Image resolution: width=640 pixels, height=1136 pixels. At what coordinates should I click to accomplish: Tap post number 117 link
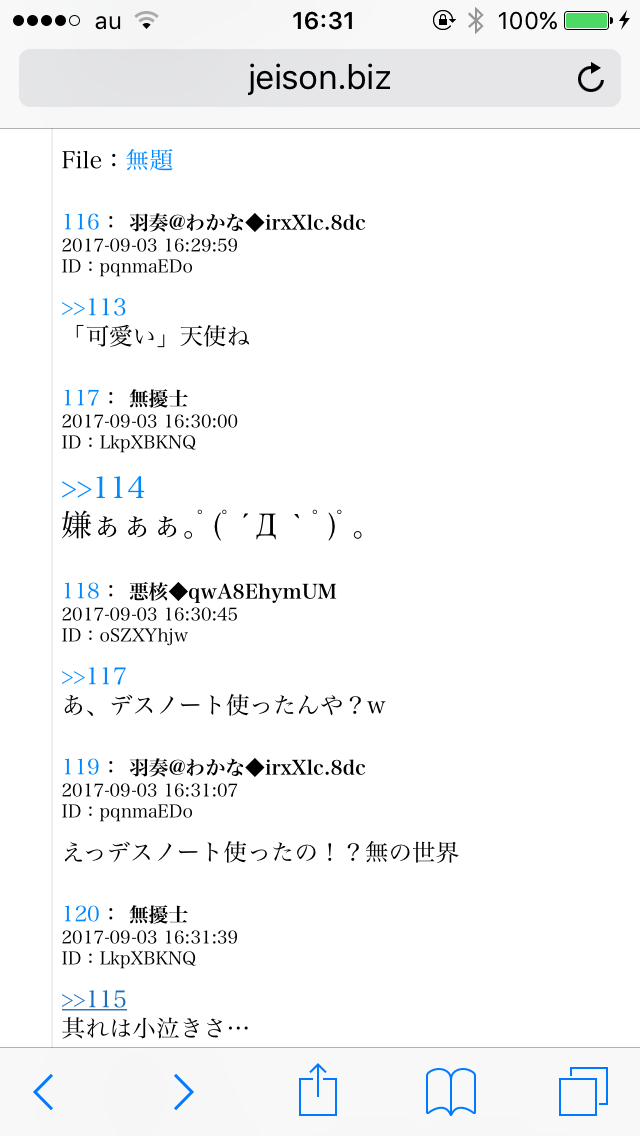tap(81, 398)
